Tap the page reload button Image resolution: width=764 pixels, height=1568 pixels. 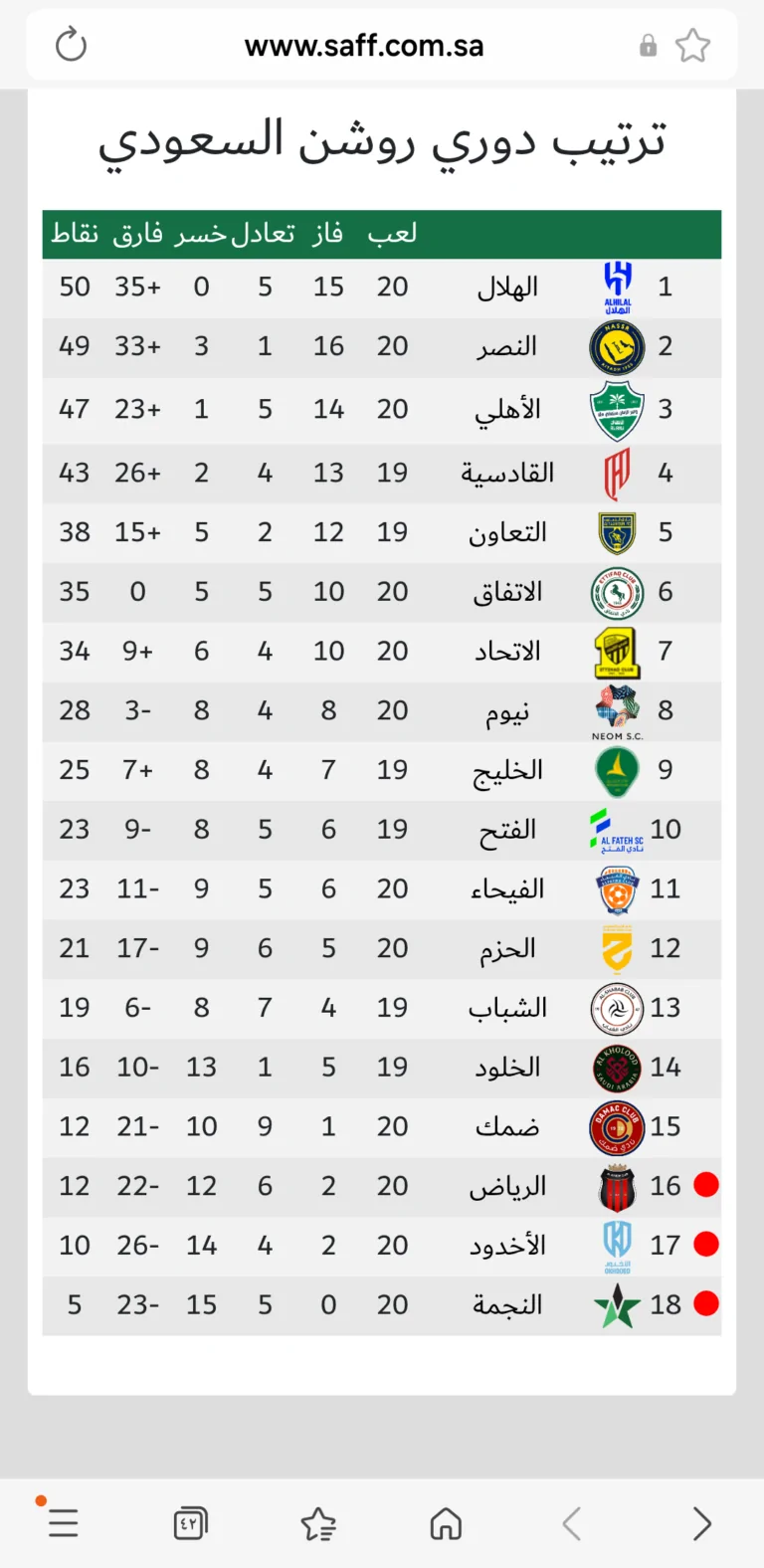[70, 44]
